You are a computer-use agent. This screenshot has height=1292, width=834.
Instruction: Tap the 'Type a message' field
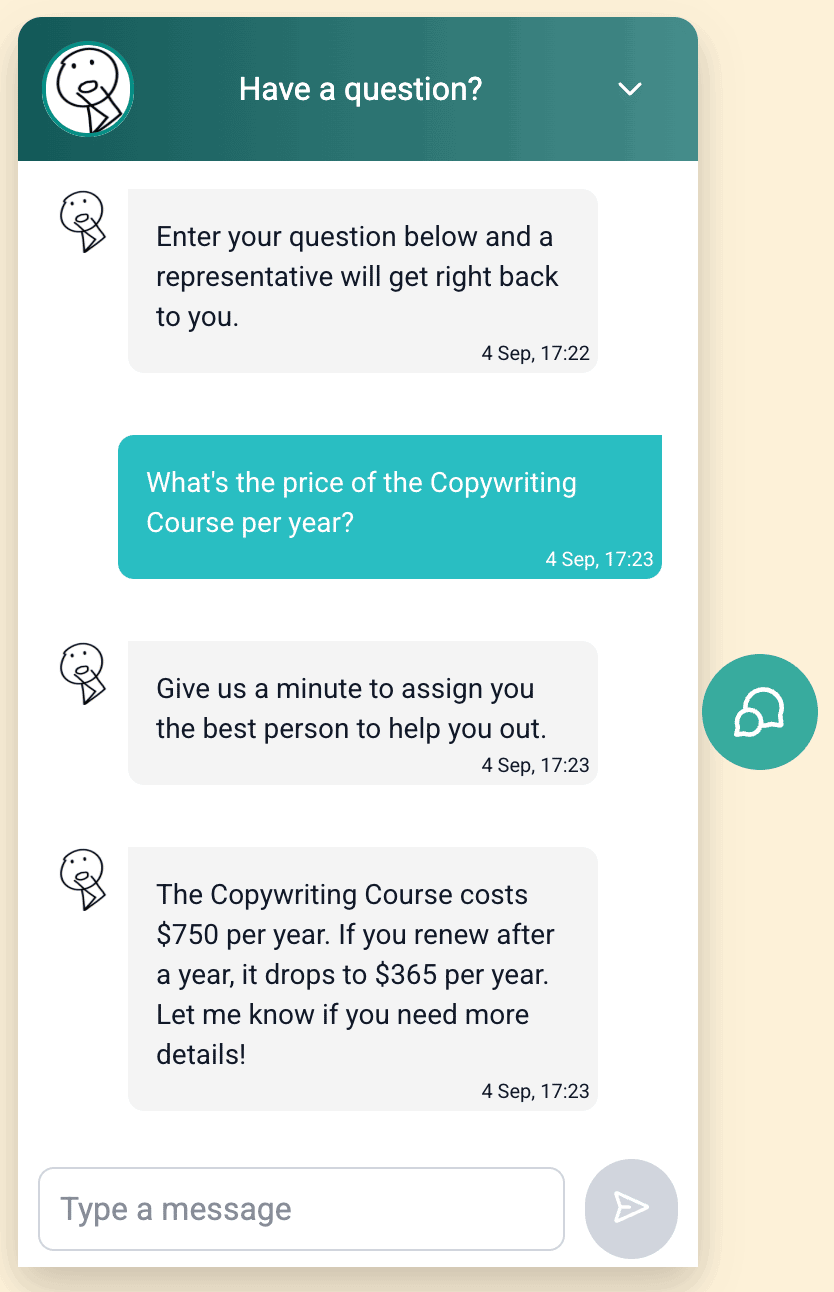coord(301,1208)
